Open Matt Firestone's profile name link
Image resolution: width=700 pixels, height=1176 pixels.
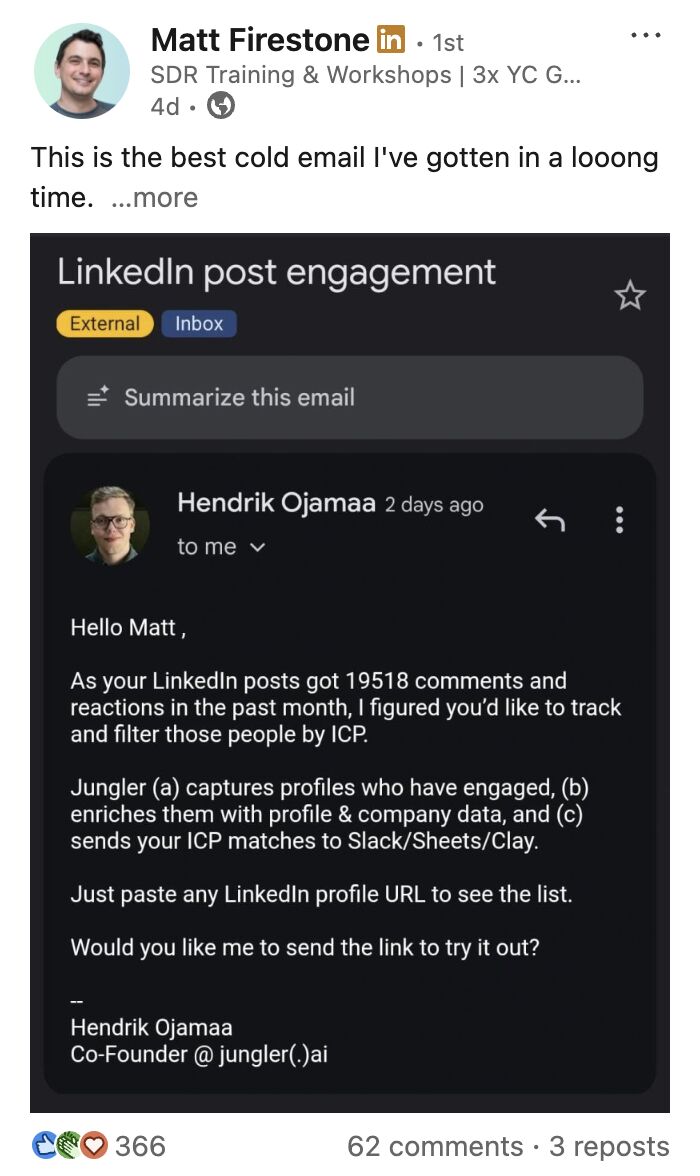coord(260,40)
